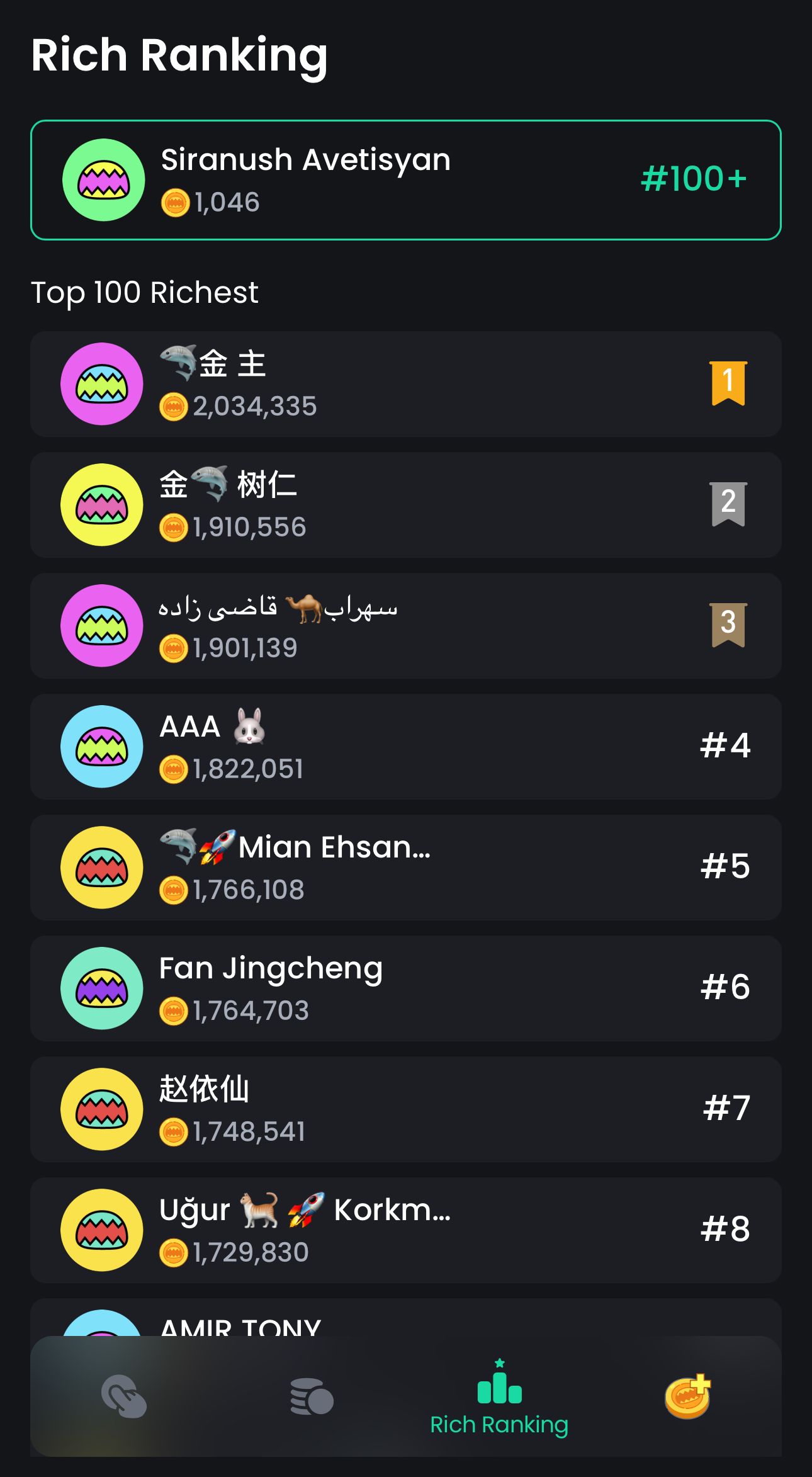This screenshot has height=1477, width=812.
Task: Open the truncated Uğur 🐈 🚀 Korkm… entry
Action: (x=406, y=1231)
